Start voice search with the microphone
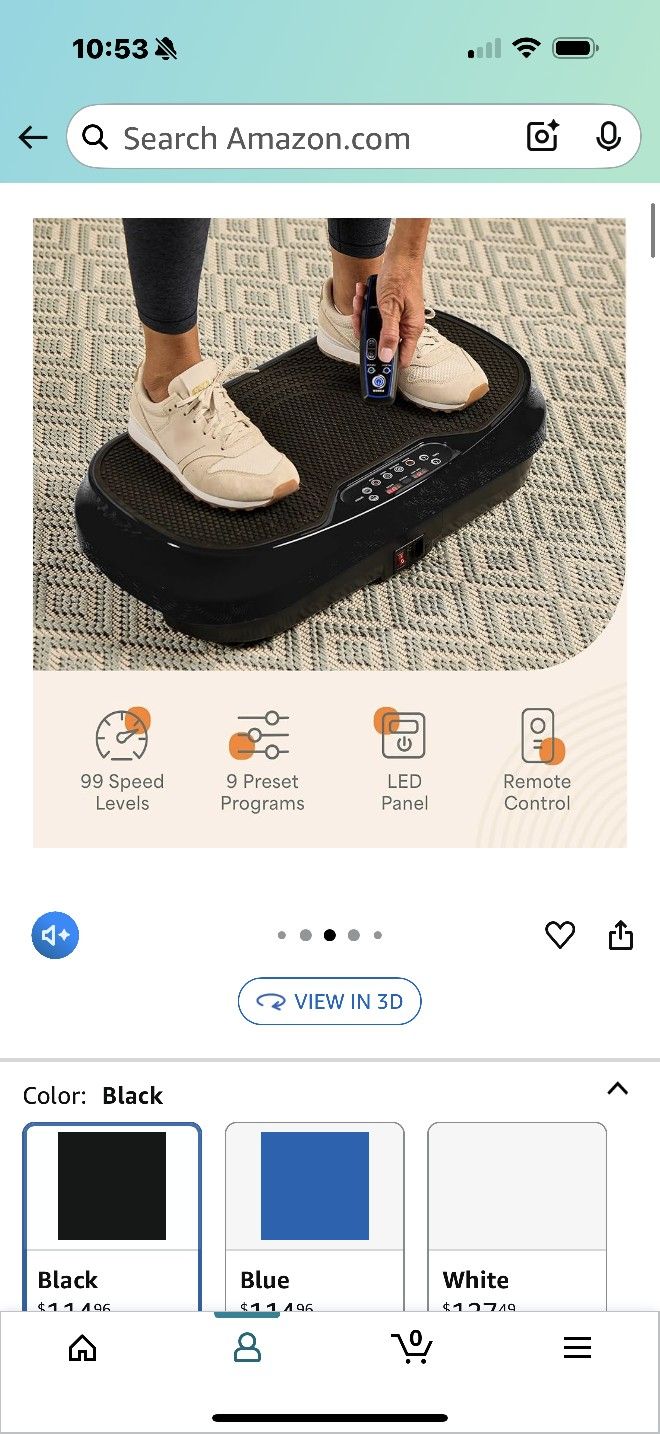 tap(608, 137)
